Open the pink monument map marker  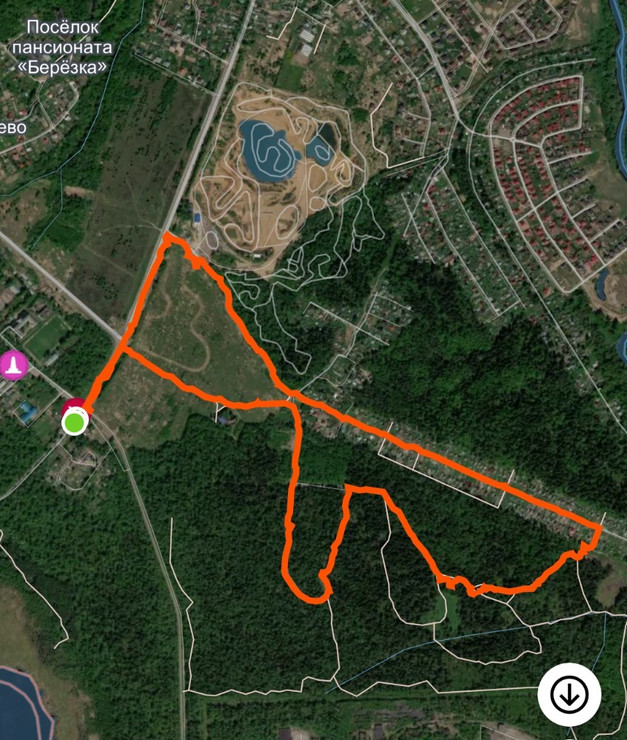tap(13, 365)
